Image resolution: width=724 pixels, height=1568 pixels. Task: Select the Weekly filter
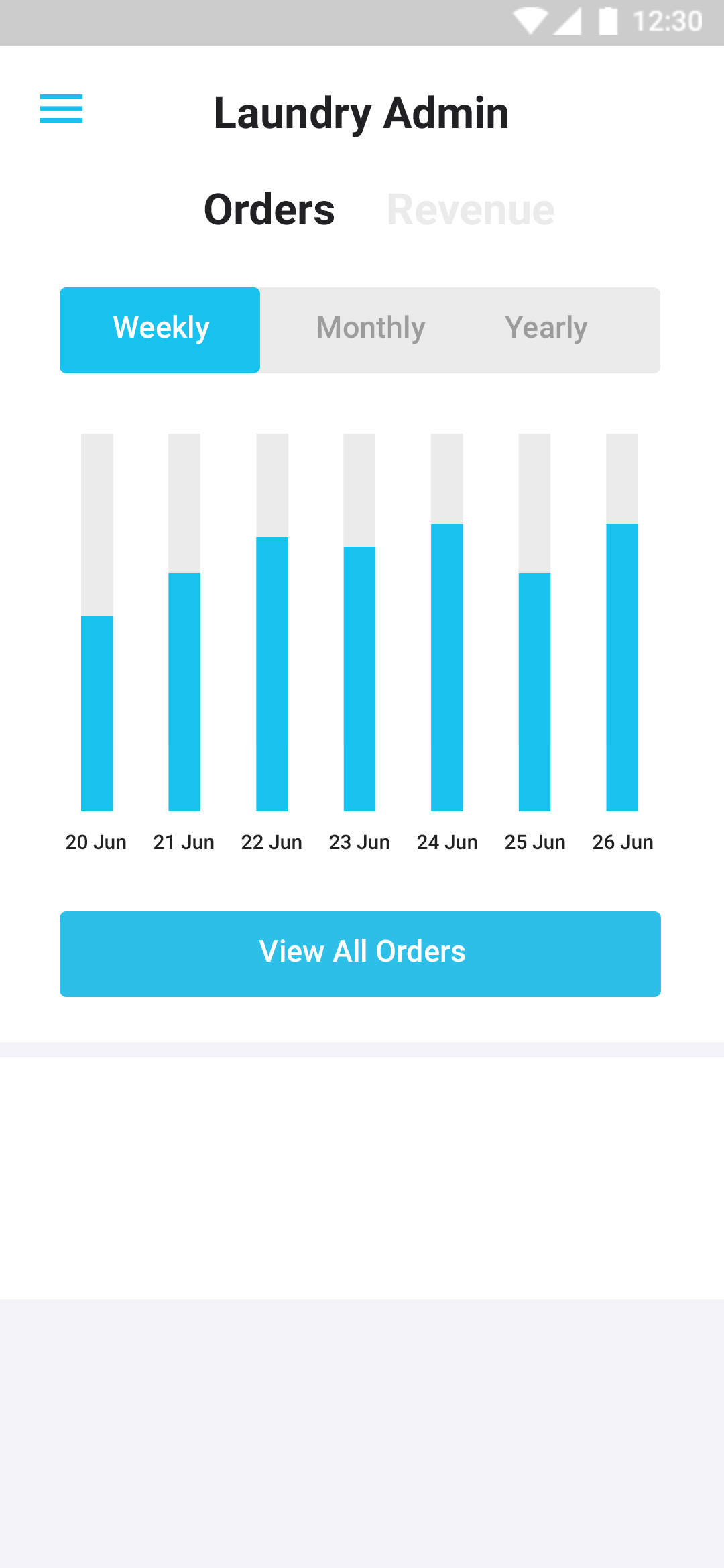click(160, 328)
